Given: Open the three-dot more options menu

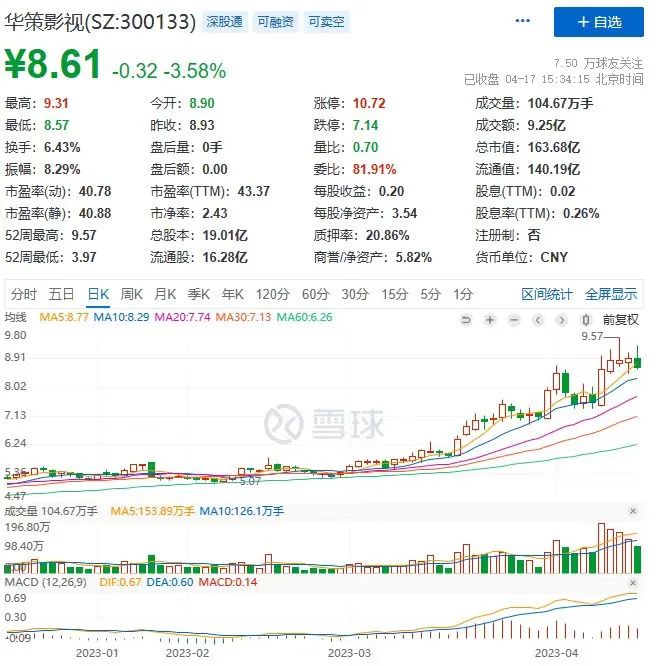Looking at the screenshot, I should (x=523, y=21).
